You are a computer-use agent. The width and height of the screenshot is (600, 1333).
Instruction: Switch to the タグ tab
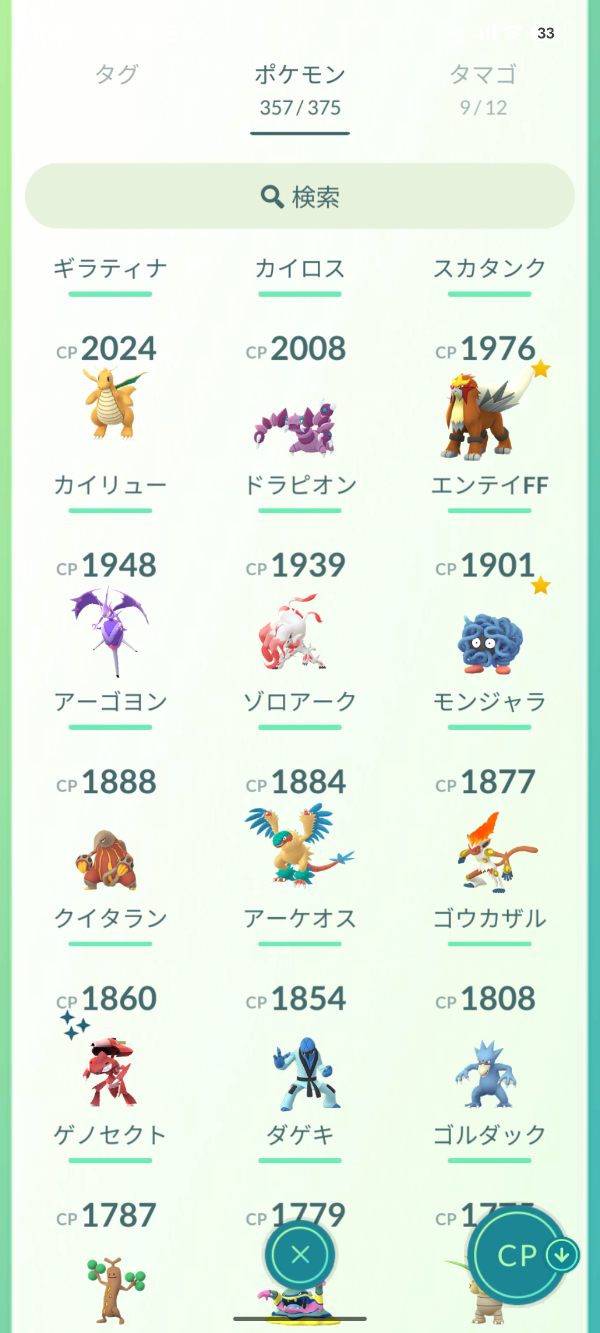pyautogui.click(x=116, y=74)
